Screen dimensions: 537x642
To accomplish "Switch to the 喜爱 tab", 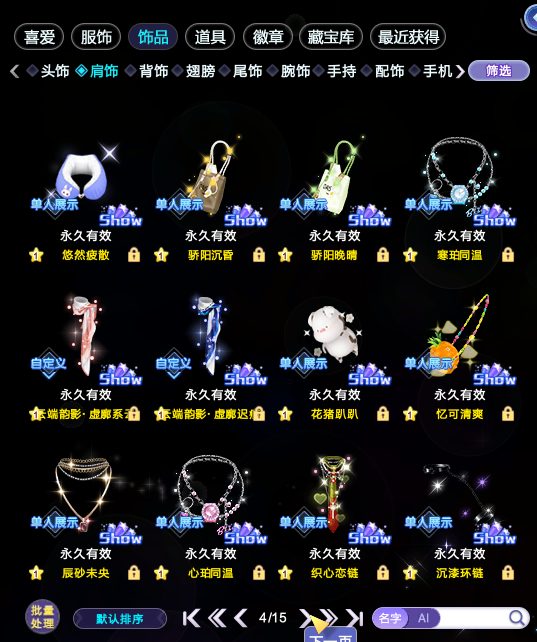I will coord(39,37).
